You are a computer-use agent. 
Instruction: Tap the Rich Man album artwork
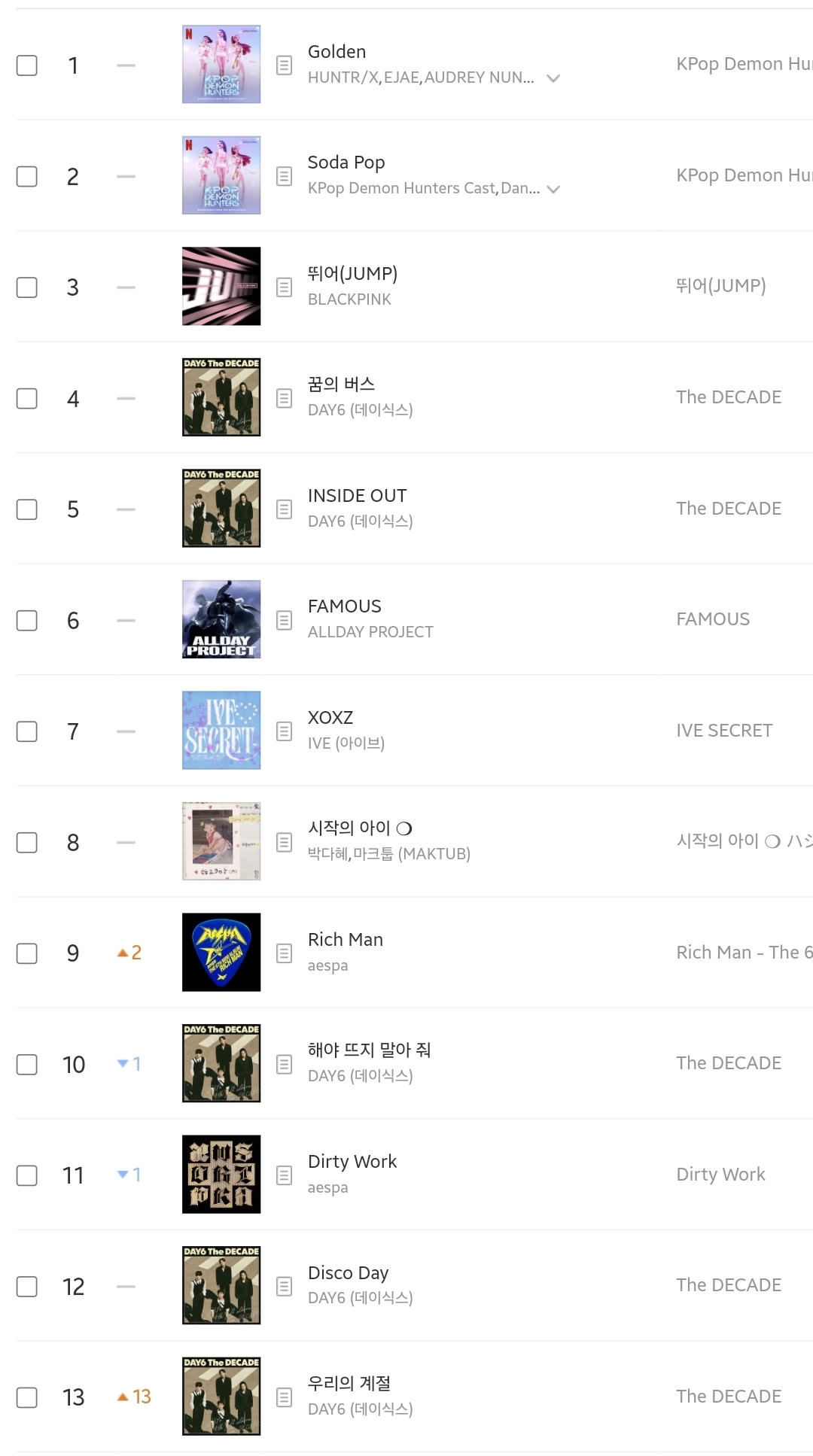click(221, 952)
